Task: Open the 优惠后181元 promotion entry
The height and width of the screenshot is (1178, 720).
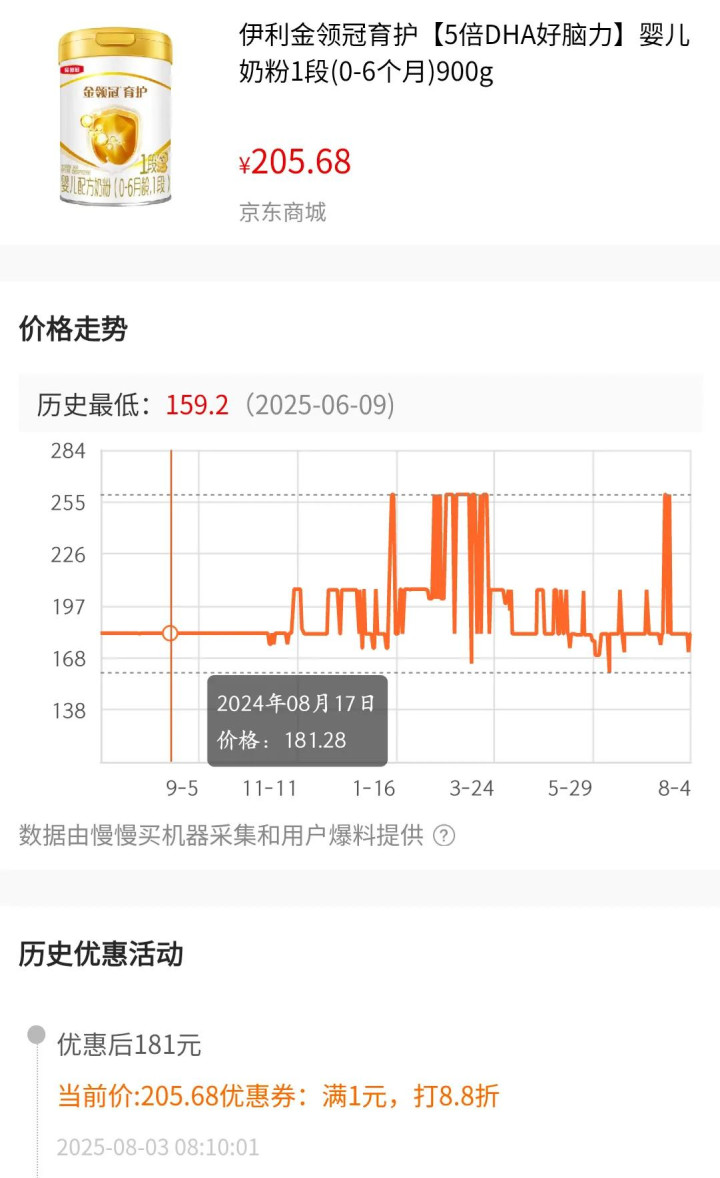Action: click(x=129, y=1044)
